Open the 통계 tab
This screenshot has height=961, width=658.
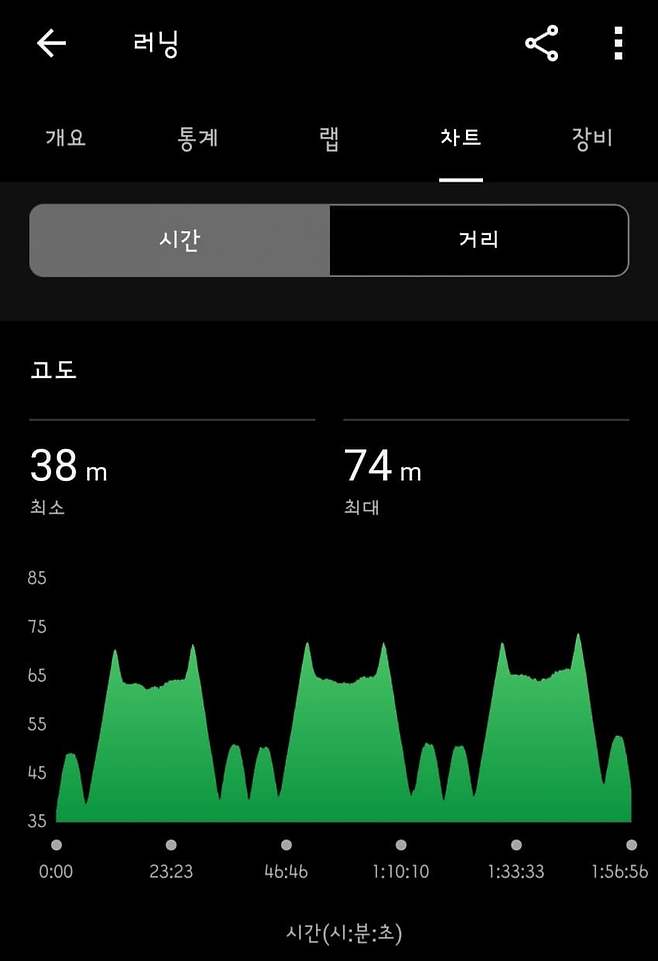tap(197, 138)
